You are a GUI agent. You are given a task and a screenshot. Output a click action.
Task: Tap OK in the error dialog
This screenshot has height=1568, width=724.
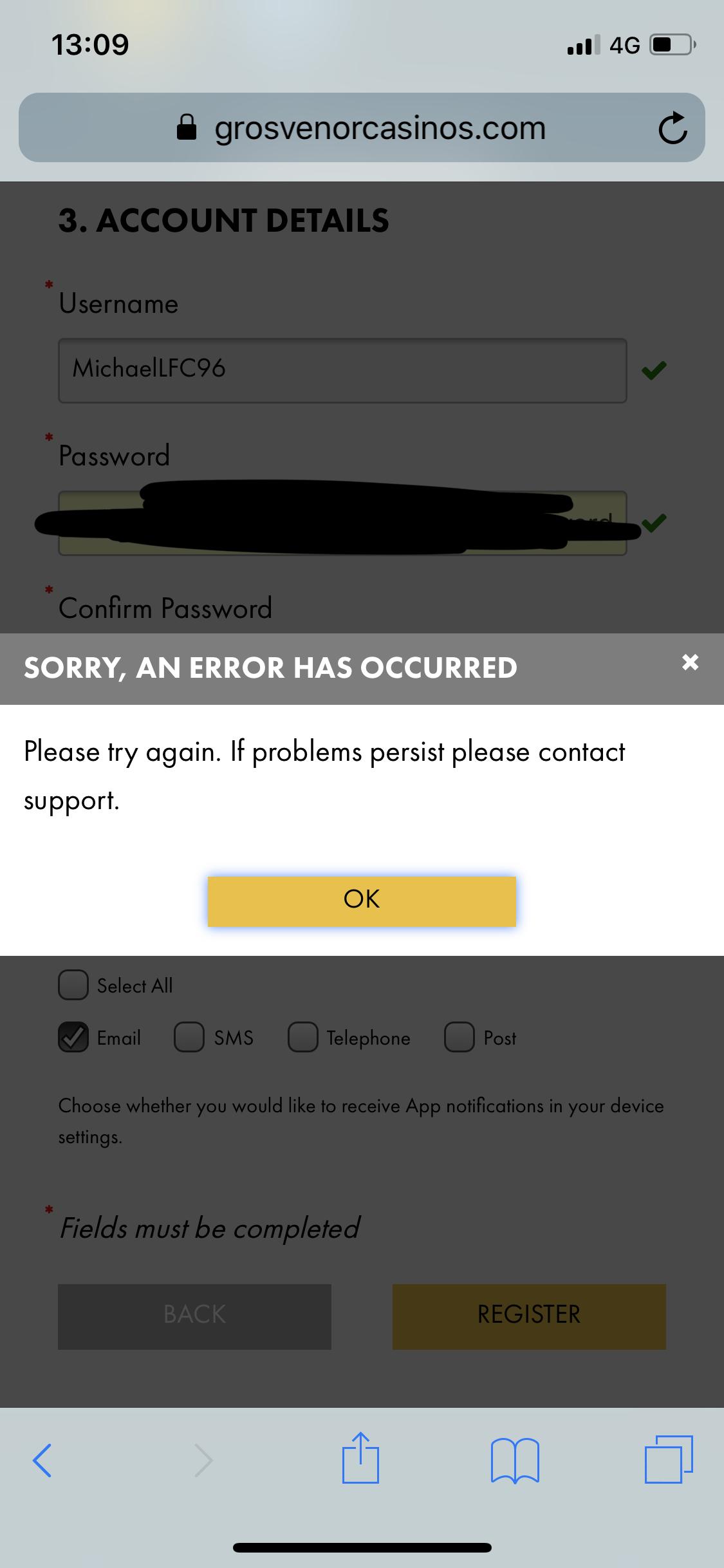coord(362,901)
